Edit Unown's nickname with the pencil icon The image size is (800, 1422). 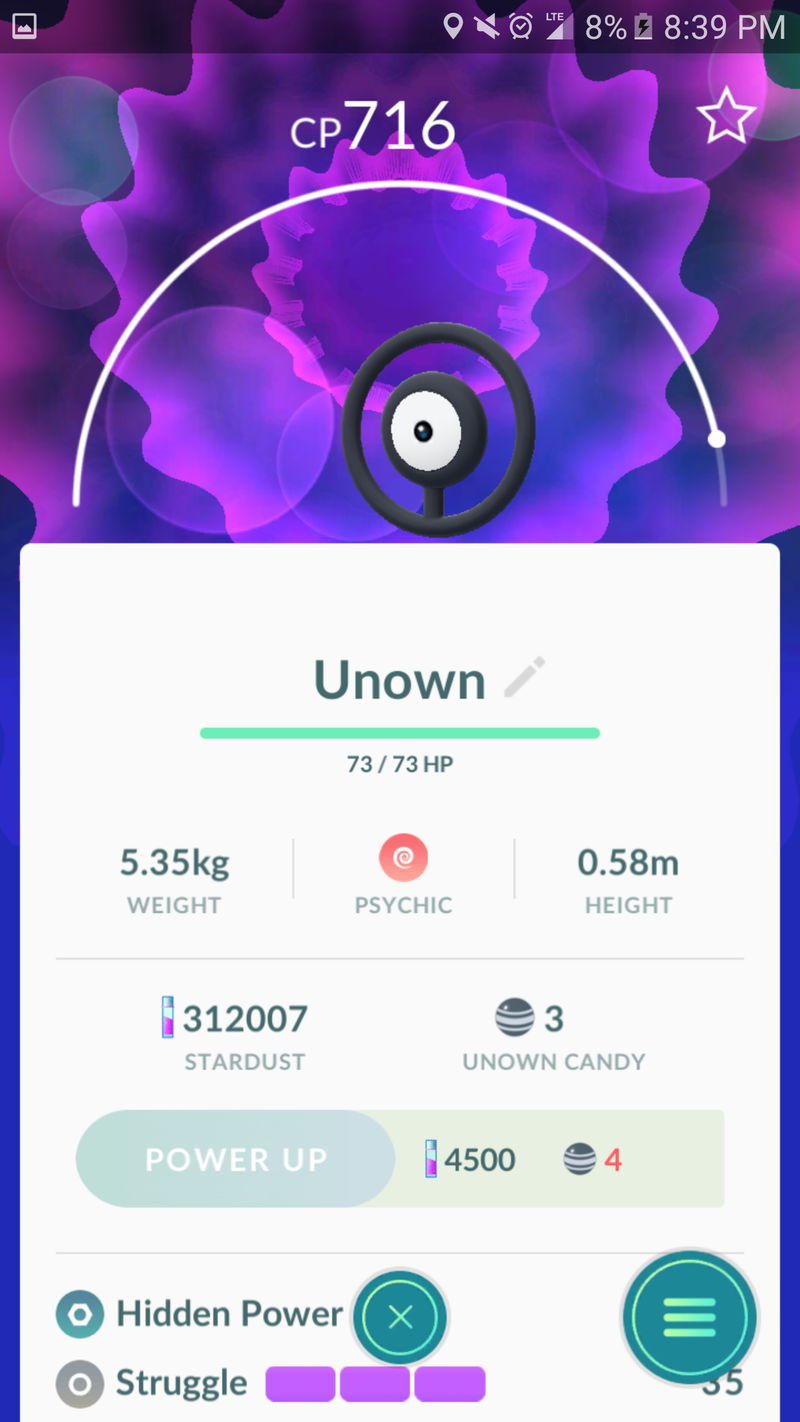(x=525, y=678)
